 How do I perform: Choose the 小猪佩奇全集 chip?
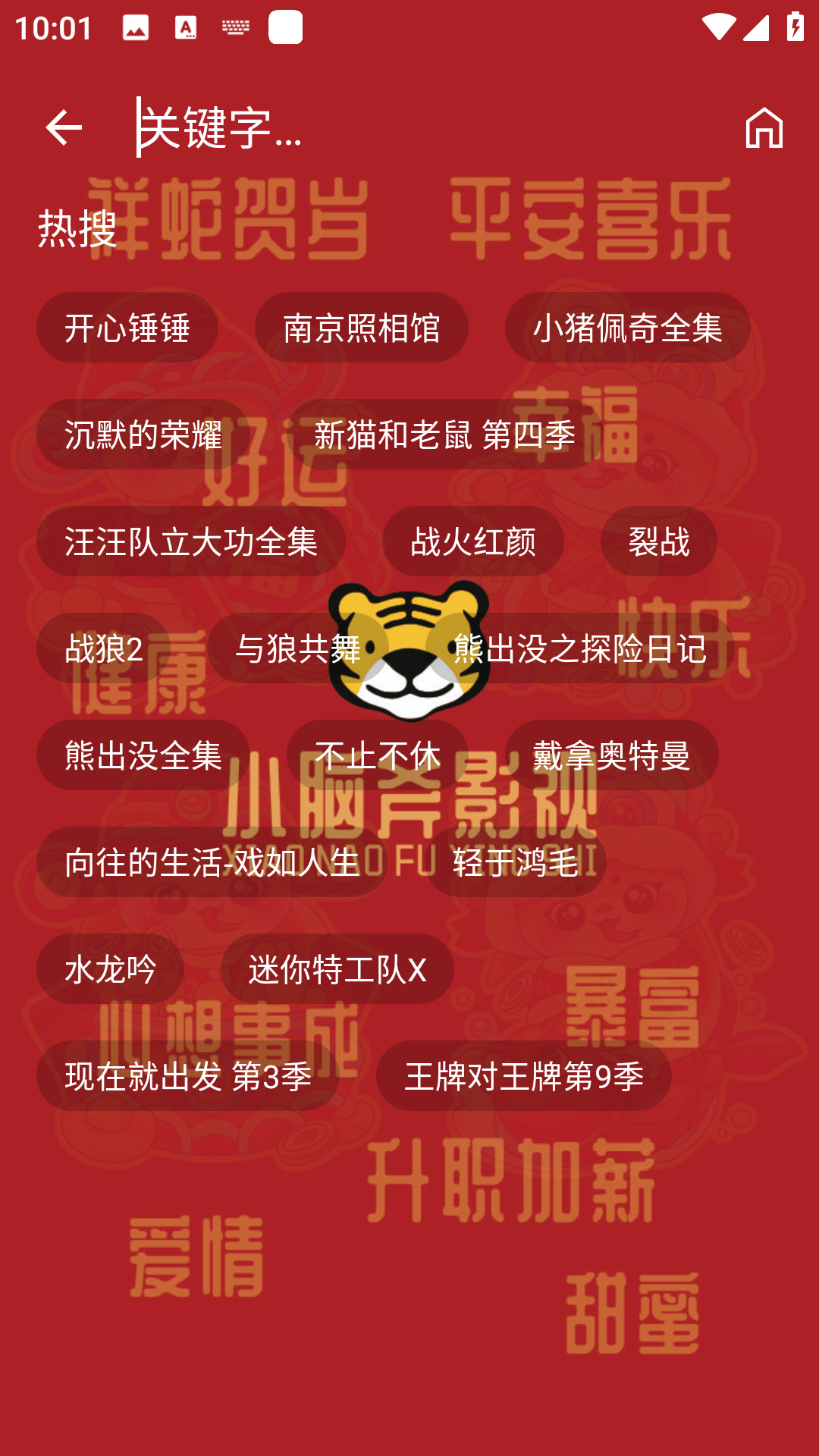(627, 328)
